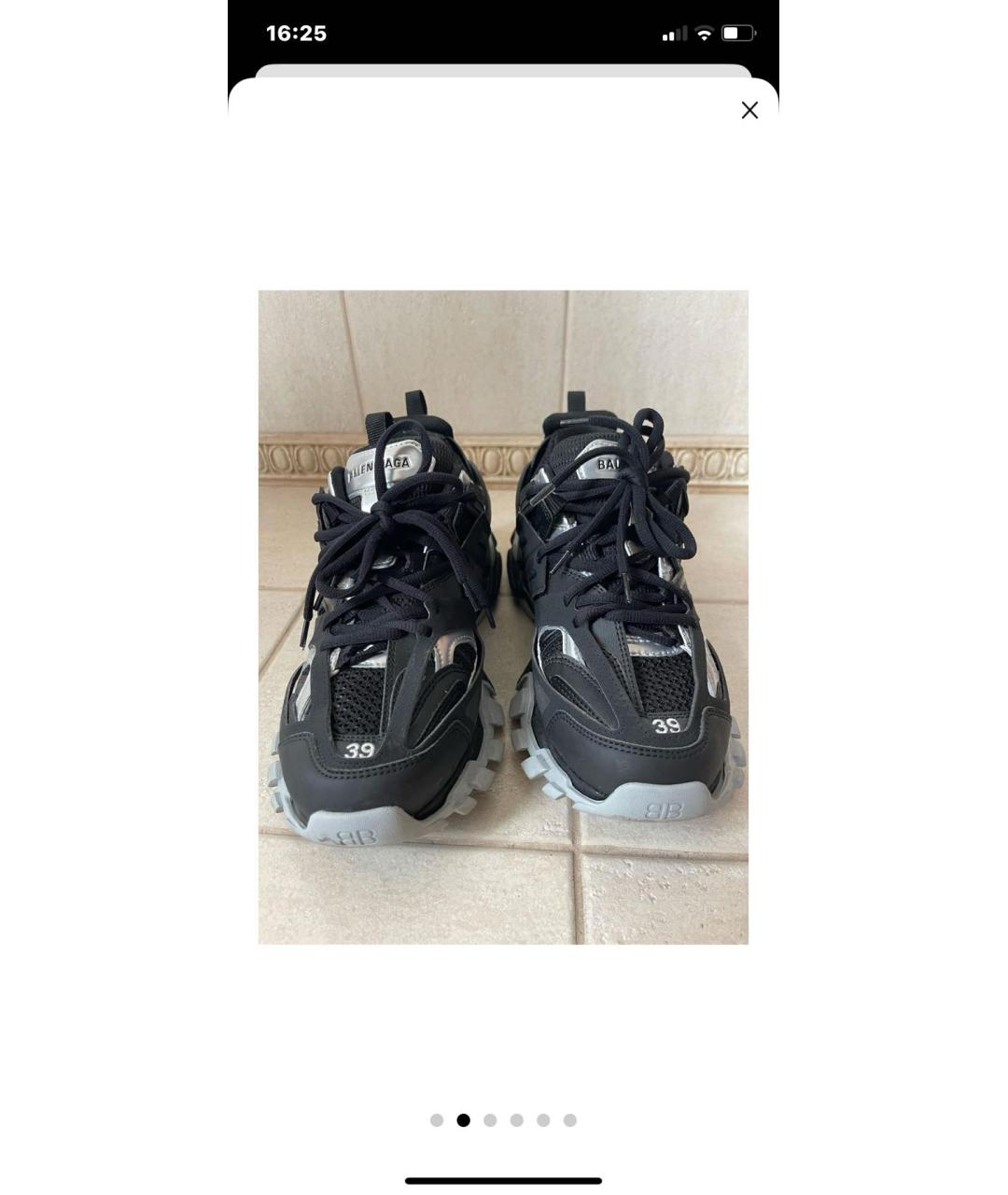The height and width of the screenshot is (1195, 1008).
Task: Tap the sneaker photo to enlarge it
Action: point(504,616)
